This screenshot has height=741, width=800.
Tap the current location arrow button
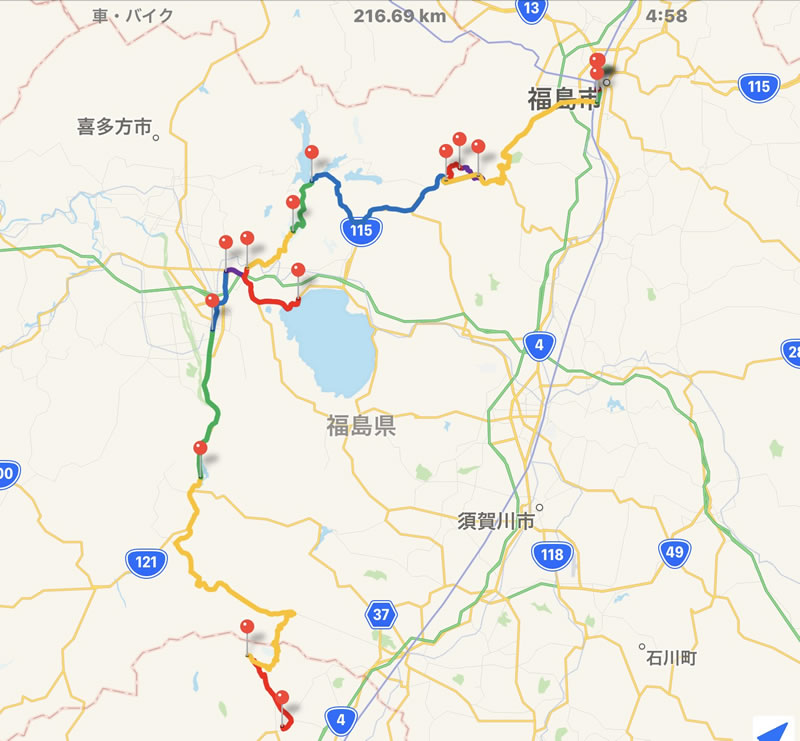point(771,728)
